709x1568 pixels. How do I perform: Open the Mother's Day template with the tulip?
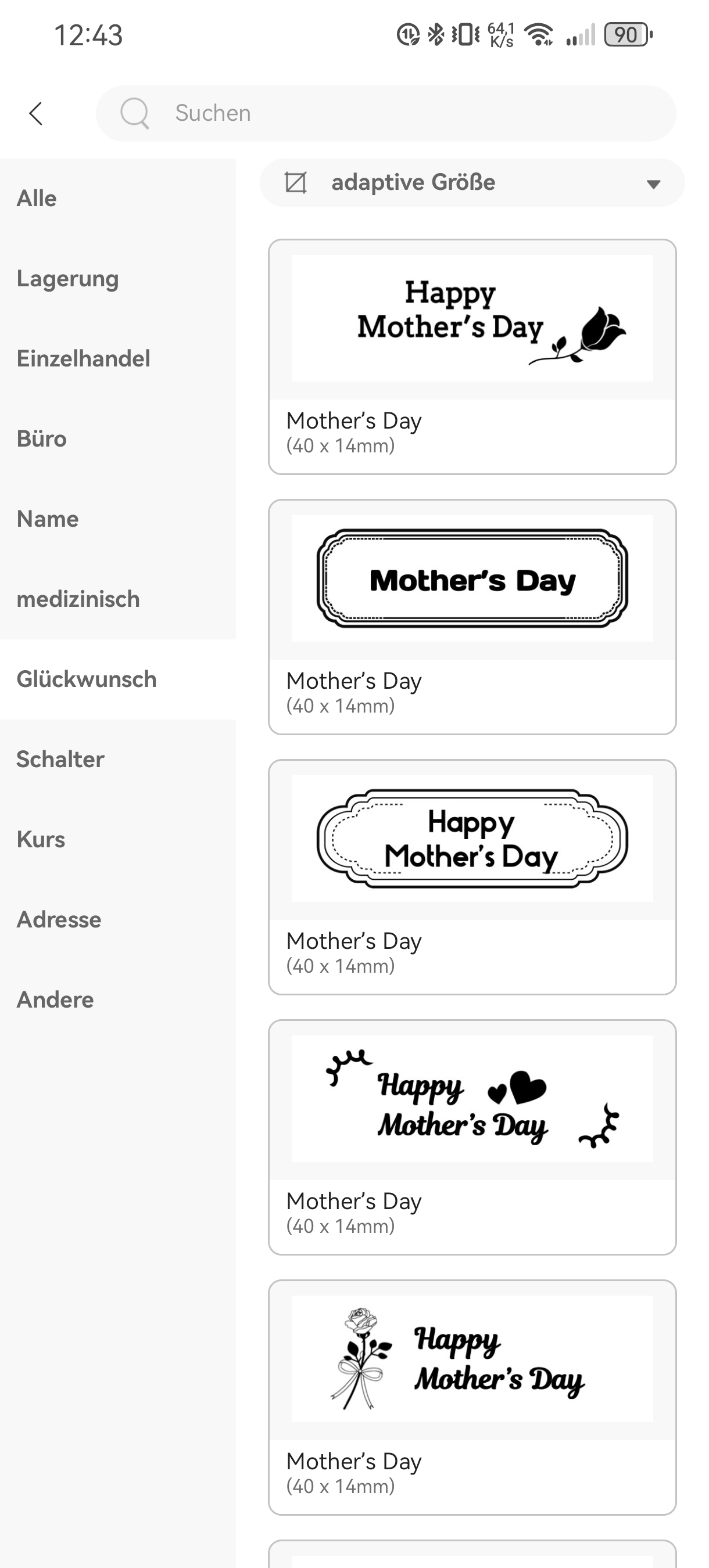click(x=472, y=357)
